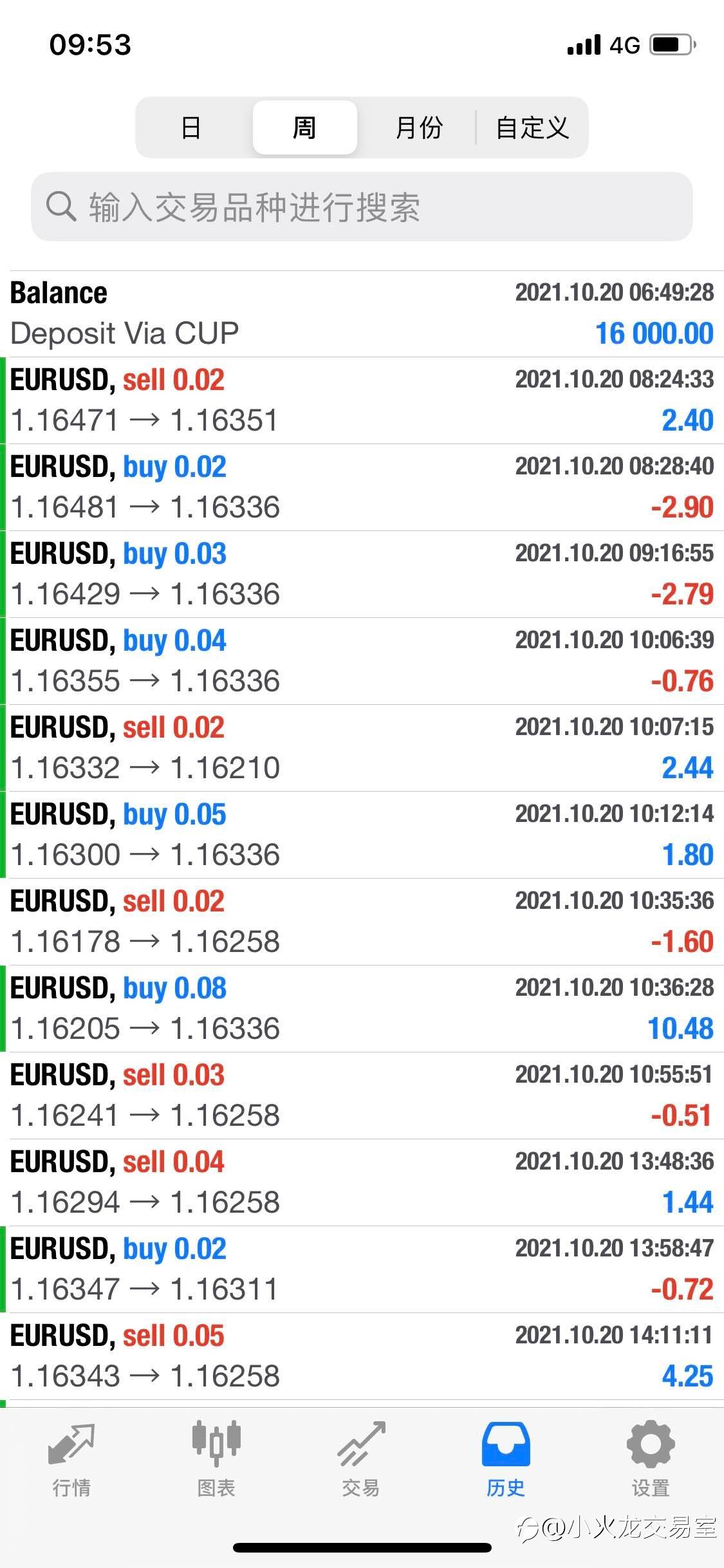
Task: Open EURUSD buy 0.08 trade with 10.48 profit
Action: coord(362,1009)
